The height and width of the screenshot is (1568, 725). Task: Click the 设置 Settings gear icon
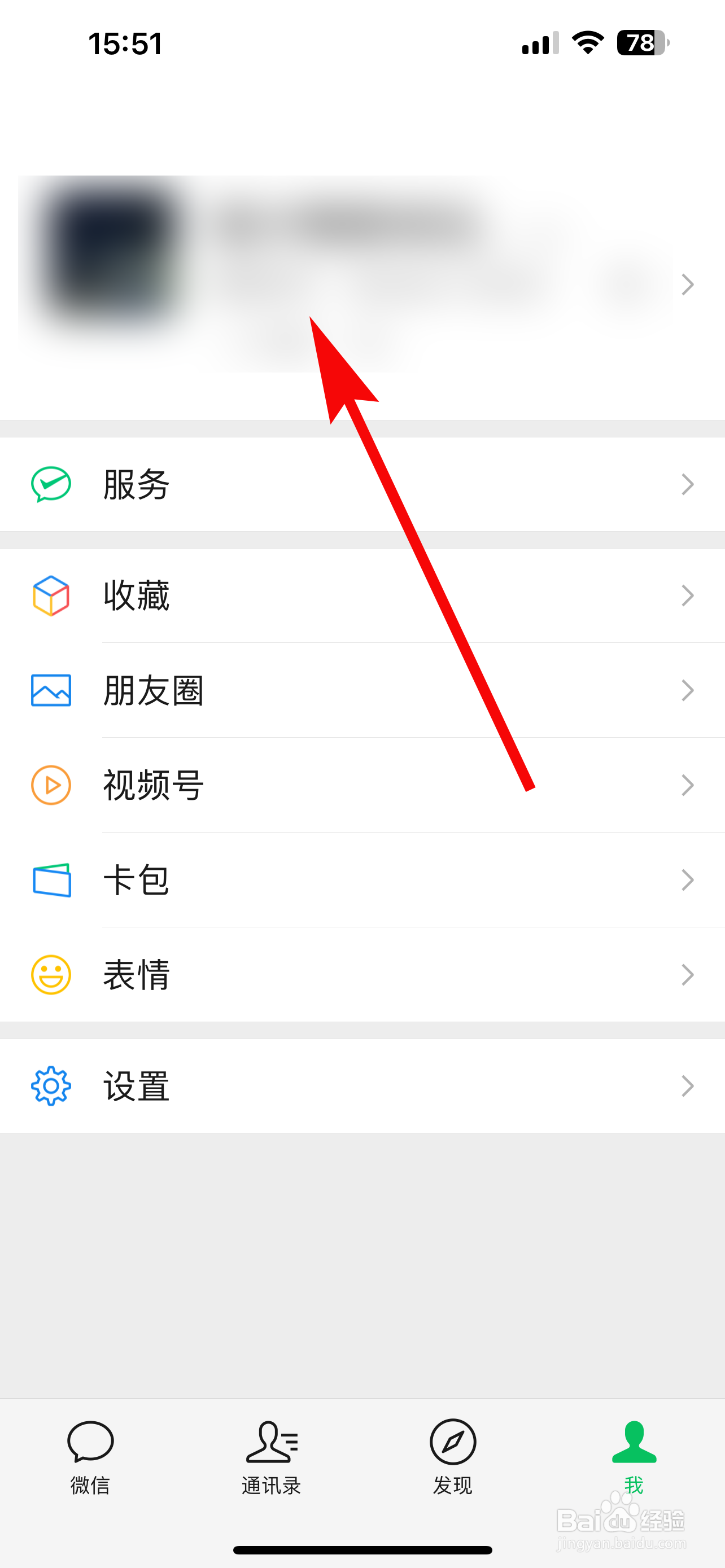click(x=50, y=1085)
